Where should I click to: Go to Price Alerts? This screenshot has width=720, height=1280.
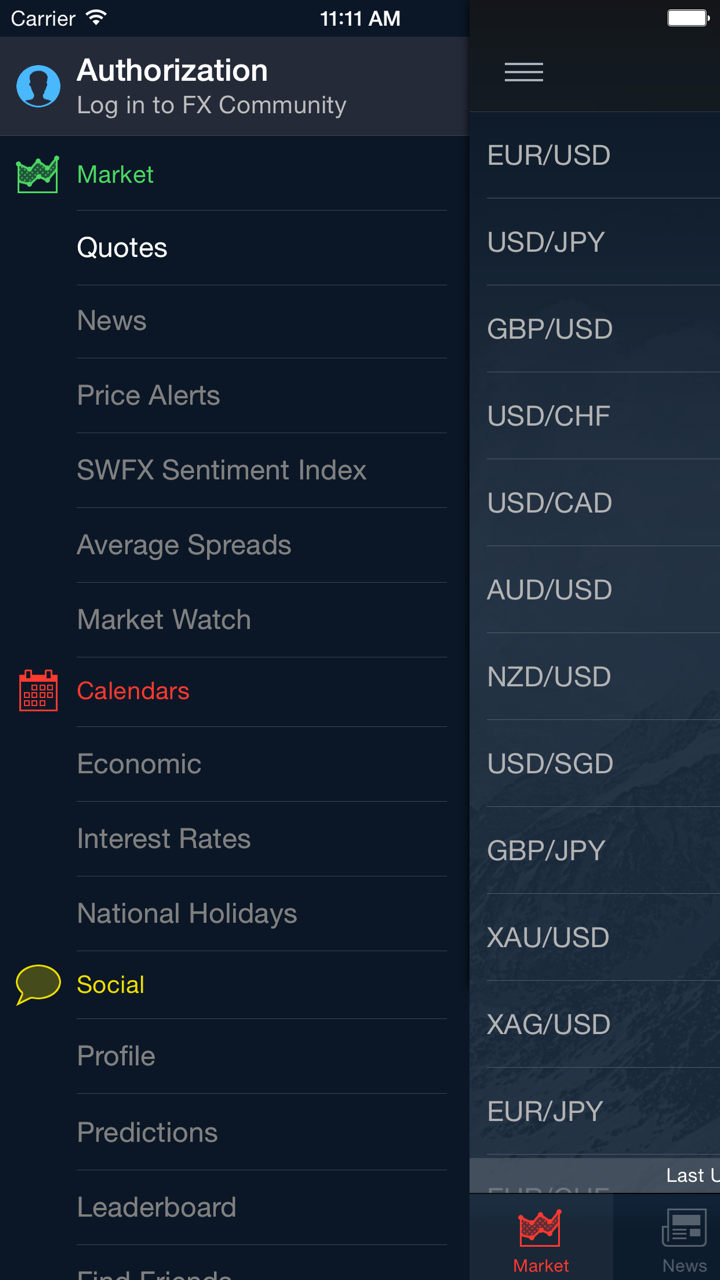click(148, 396)
